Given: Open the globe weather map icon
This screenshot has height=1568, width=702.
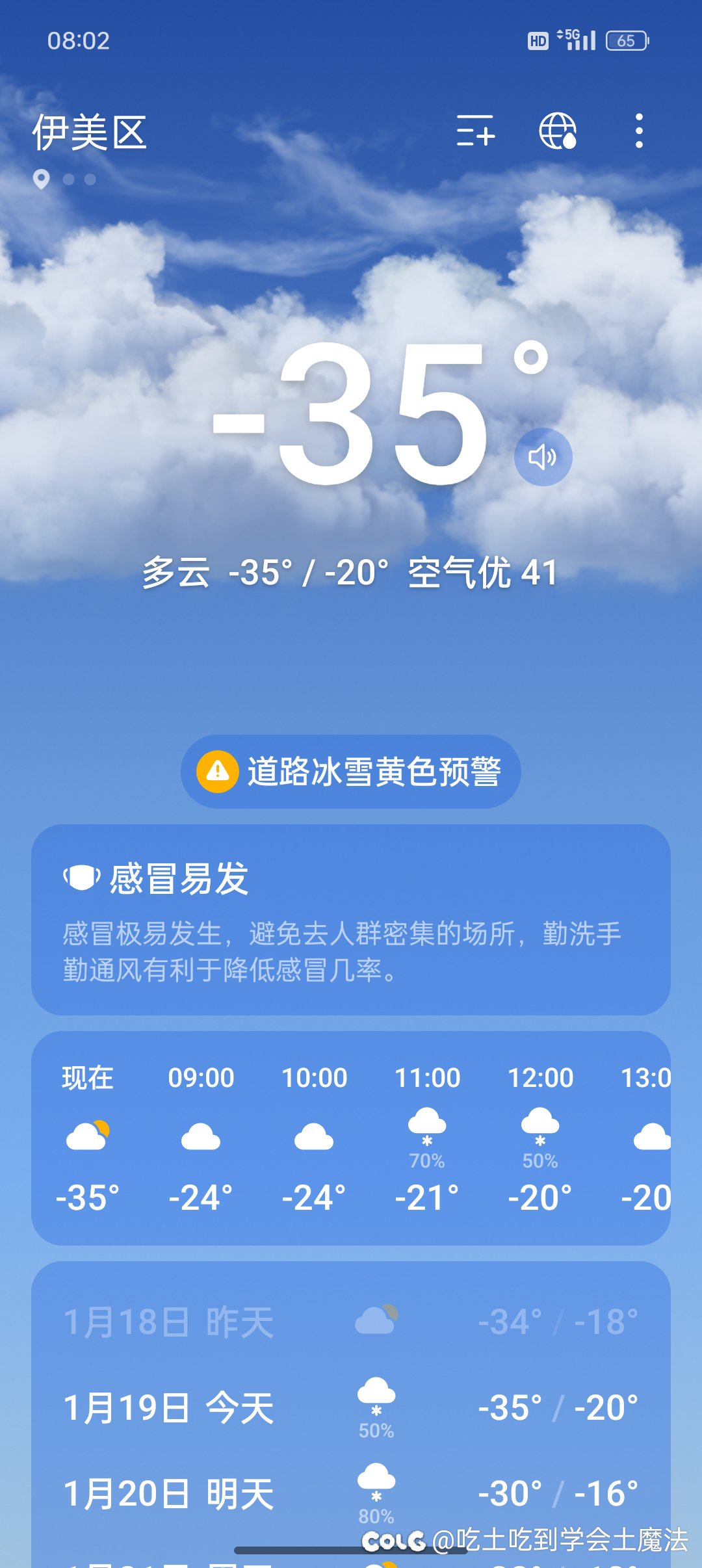Looking at the screenshot, I should click(x=558, y=131).
